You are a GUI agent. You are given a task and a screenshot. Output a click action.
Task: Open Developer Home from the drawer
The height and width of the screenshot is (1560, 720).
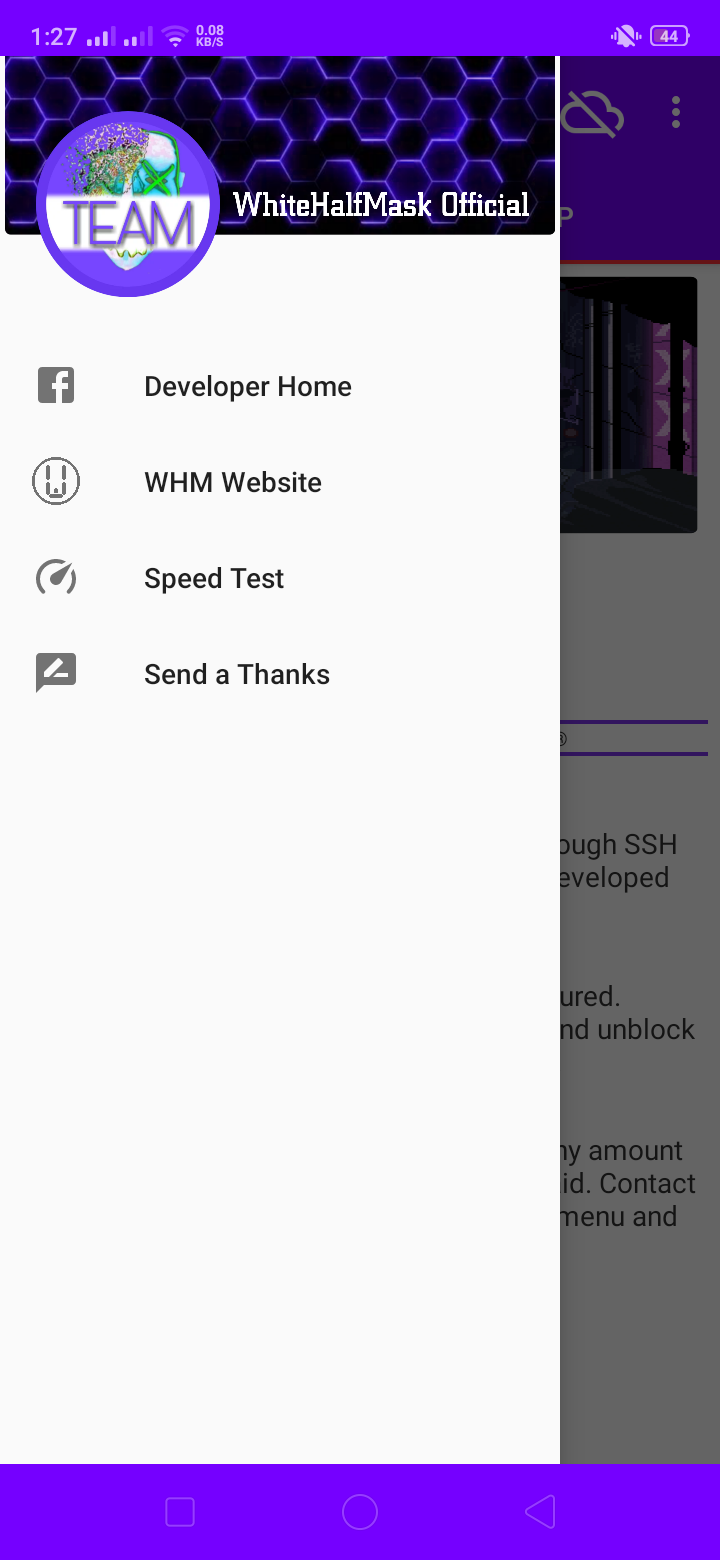[x=247, y=387]
